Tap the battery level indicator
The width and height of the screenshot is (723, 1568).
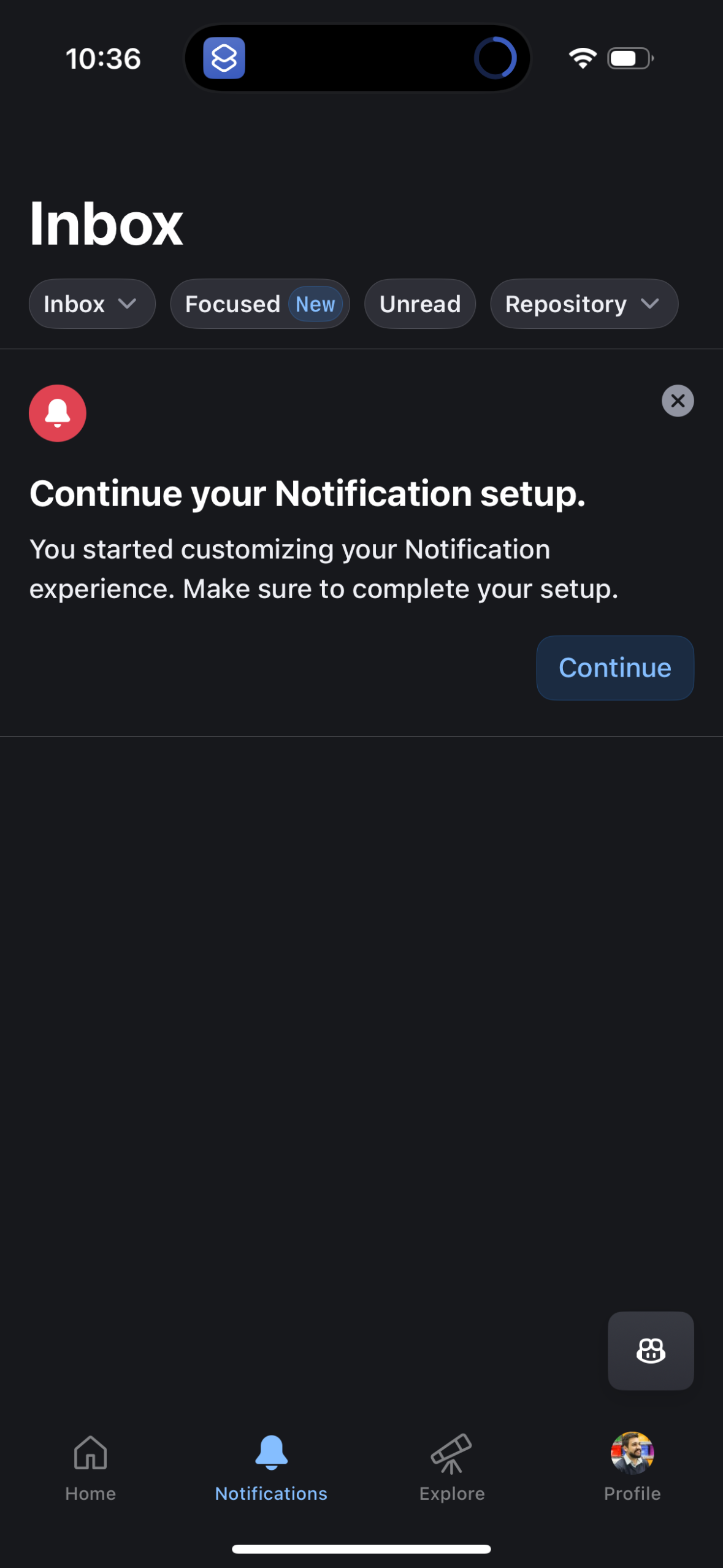click(629, 57)
